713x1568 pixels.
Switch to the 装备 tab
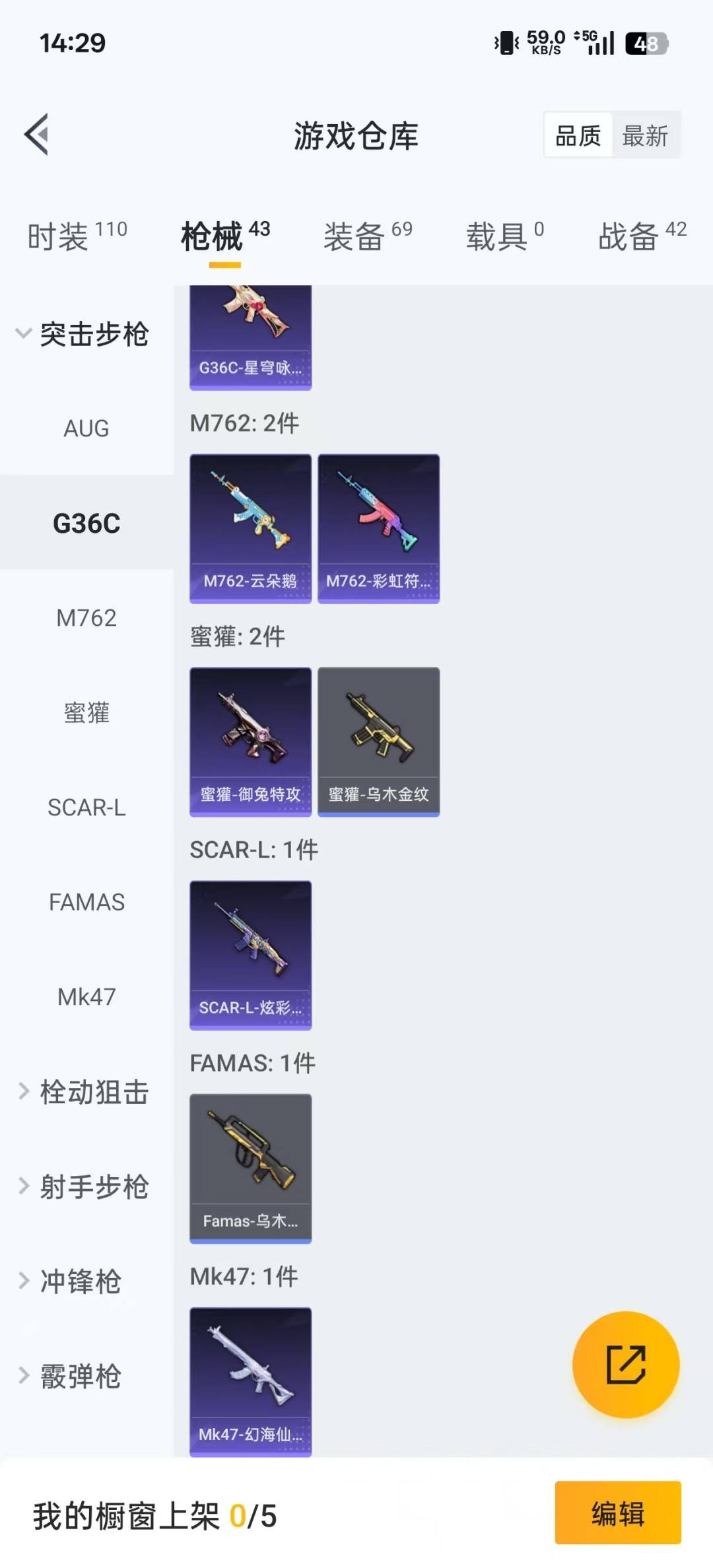pos(367,236)
